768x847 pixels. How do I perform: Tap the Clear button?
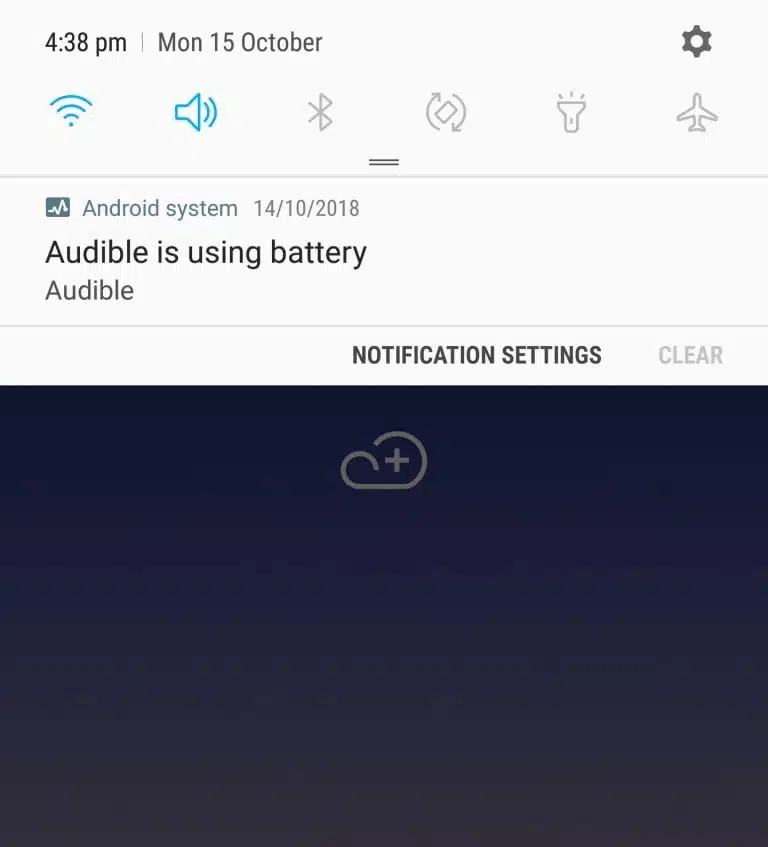point(690,355)
